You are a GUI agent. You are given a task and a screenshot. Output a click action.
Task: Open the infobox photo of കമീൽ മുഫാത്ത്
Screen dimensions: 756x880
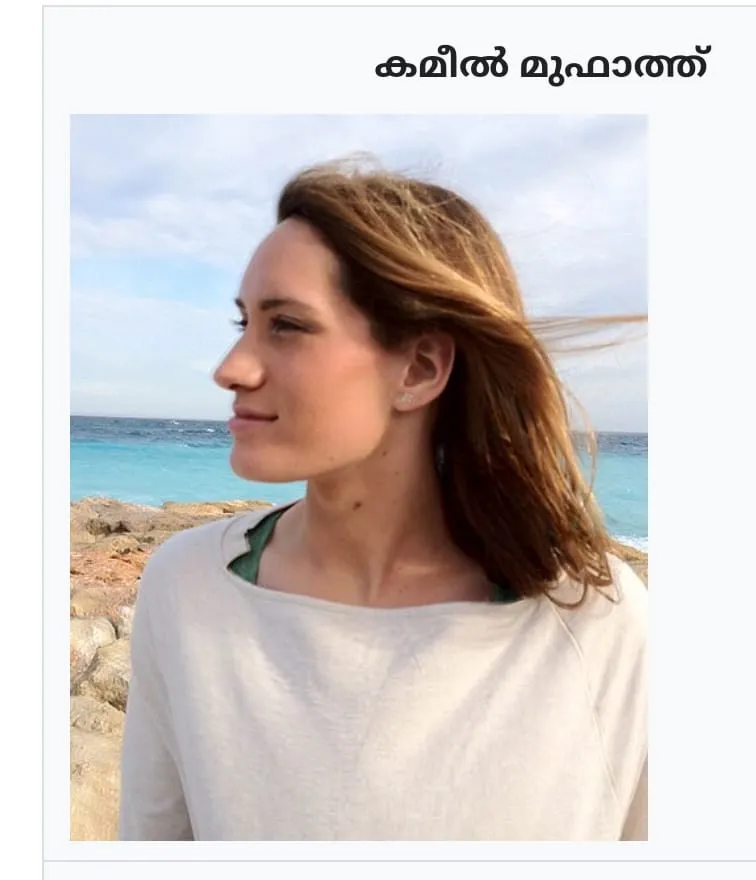[x=358, y=477]
